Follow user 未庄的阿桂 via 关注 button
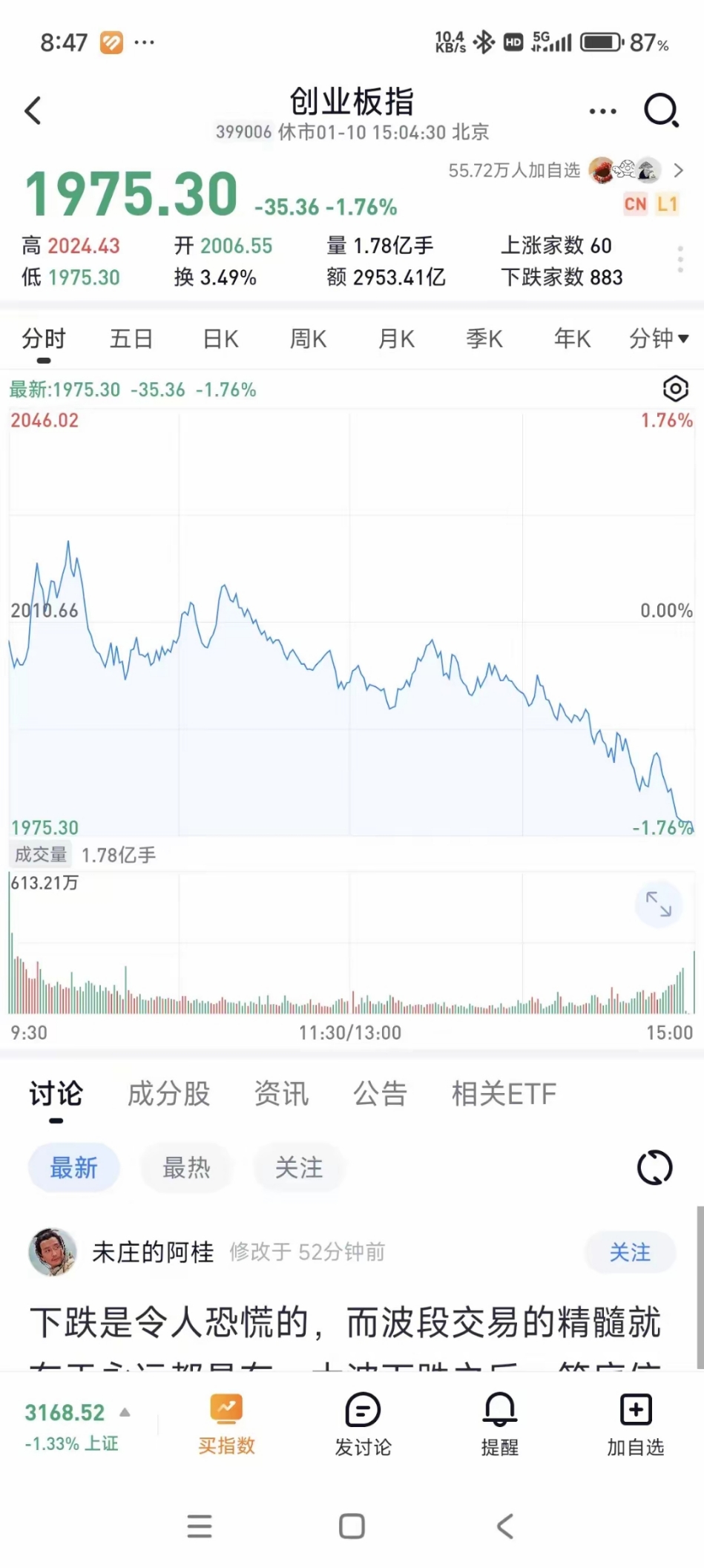 point(629,1251)
